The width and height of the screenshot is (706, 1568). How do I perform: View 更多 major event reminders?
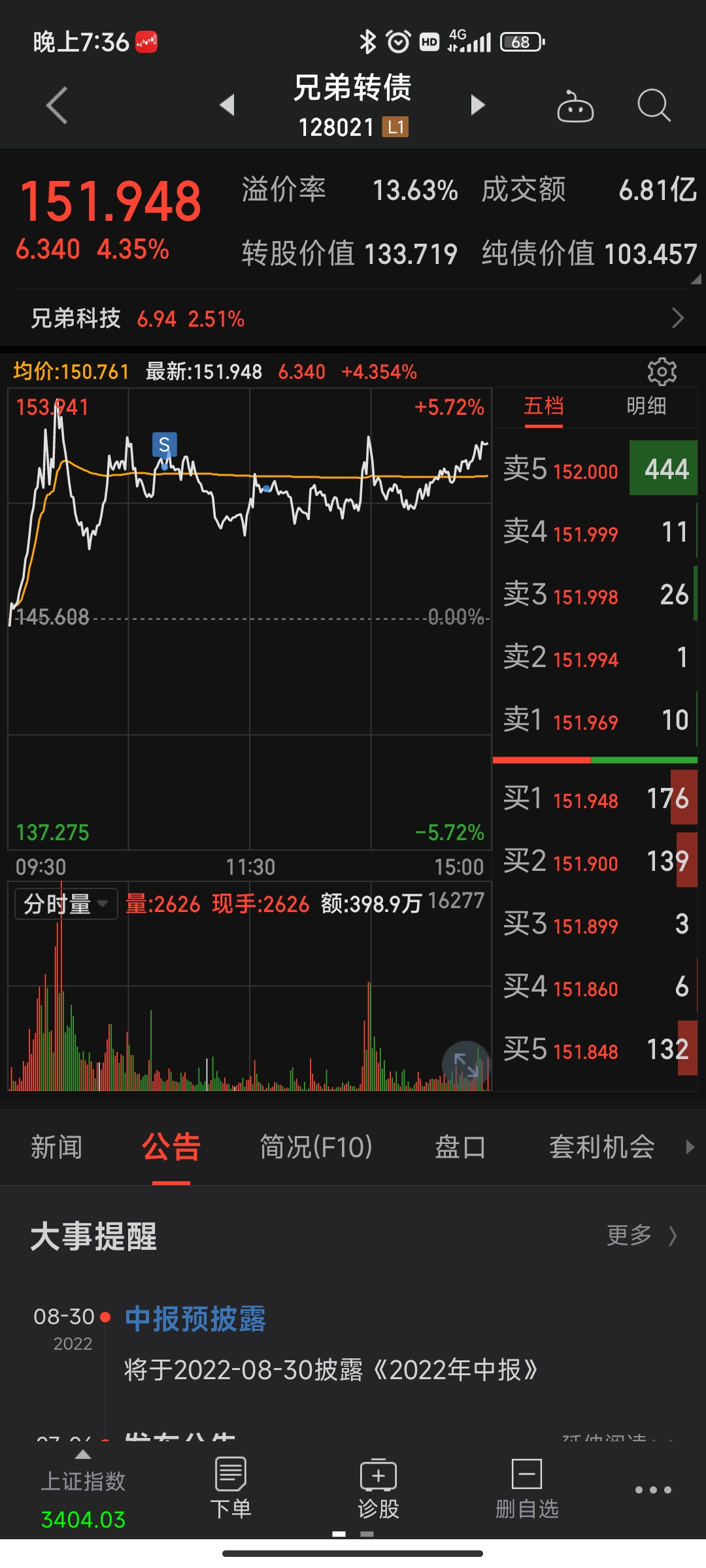(x=641, y=1235)
